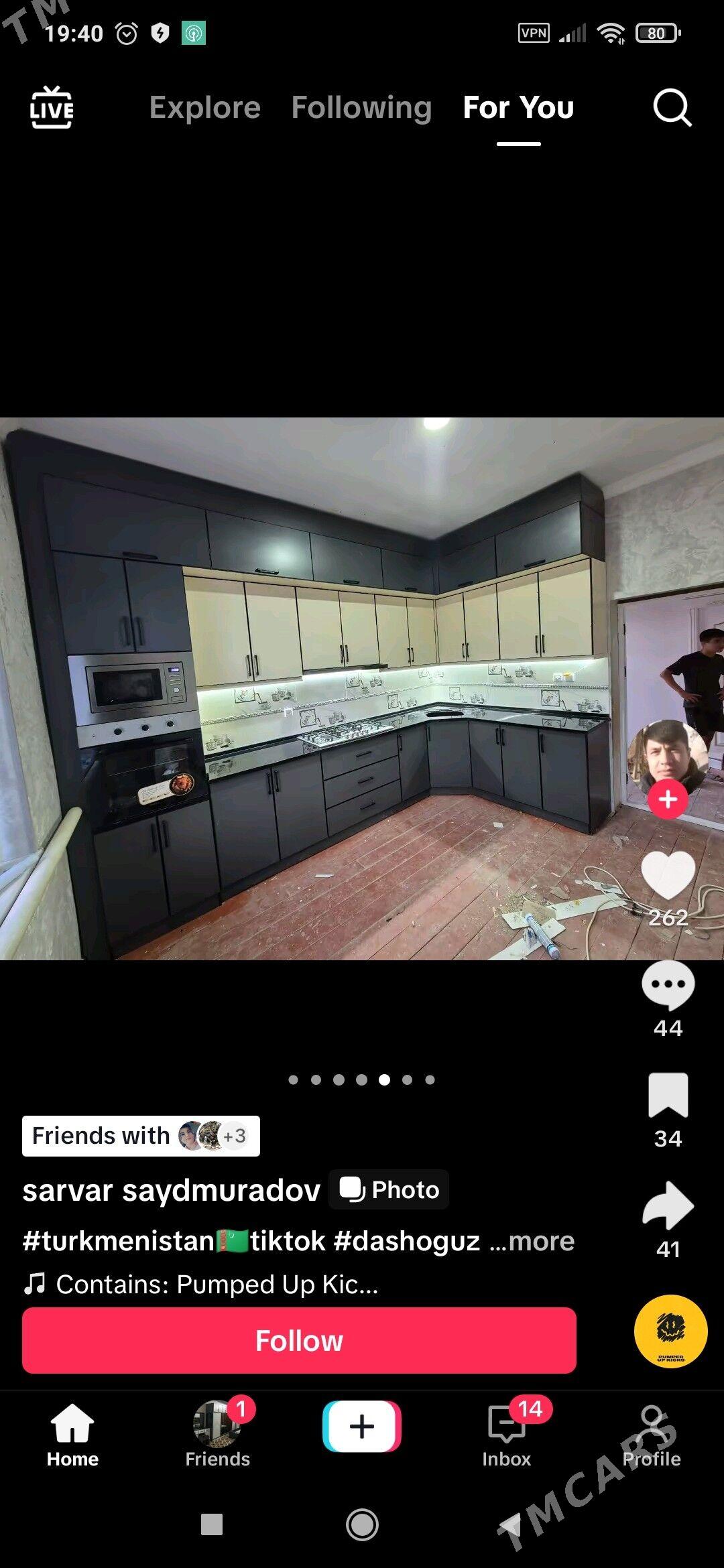The image size is (724, 1568).
Task: Open the Contains: Pumped Up Kic… sound
Action: click(x=217, y=1285)
